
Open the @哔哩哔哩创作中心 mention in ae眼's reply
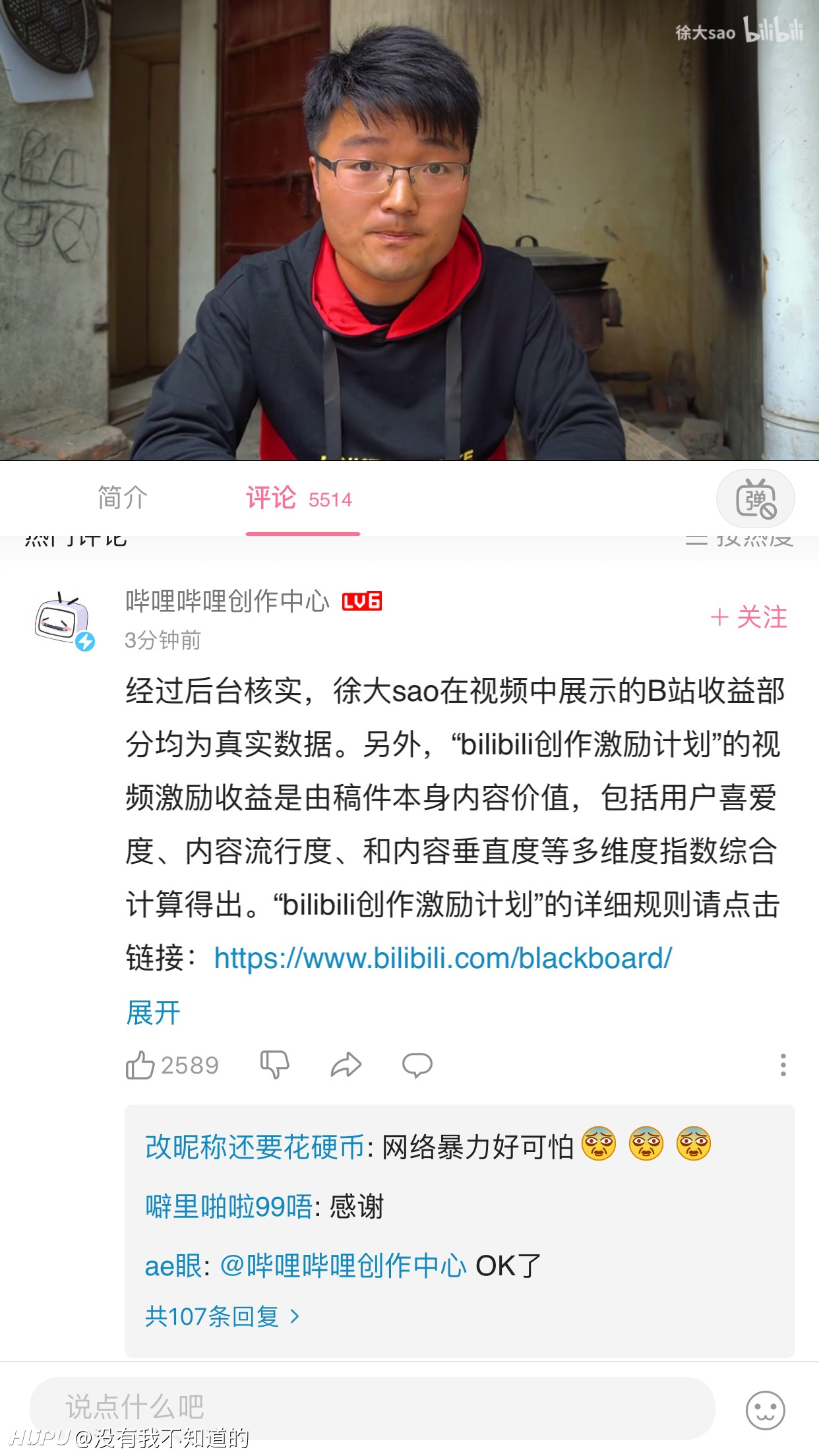tap(343, 1266)
